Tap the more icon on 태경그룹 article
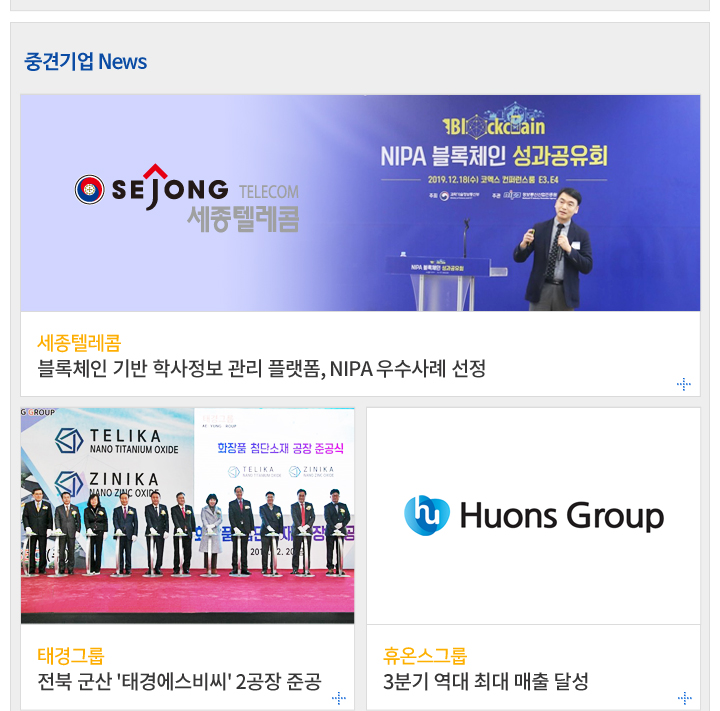 [x=339, y=698]
